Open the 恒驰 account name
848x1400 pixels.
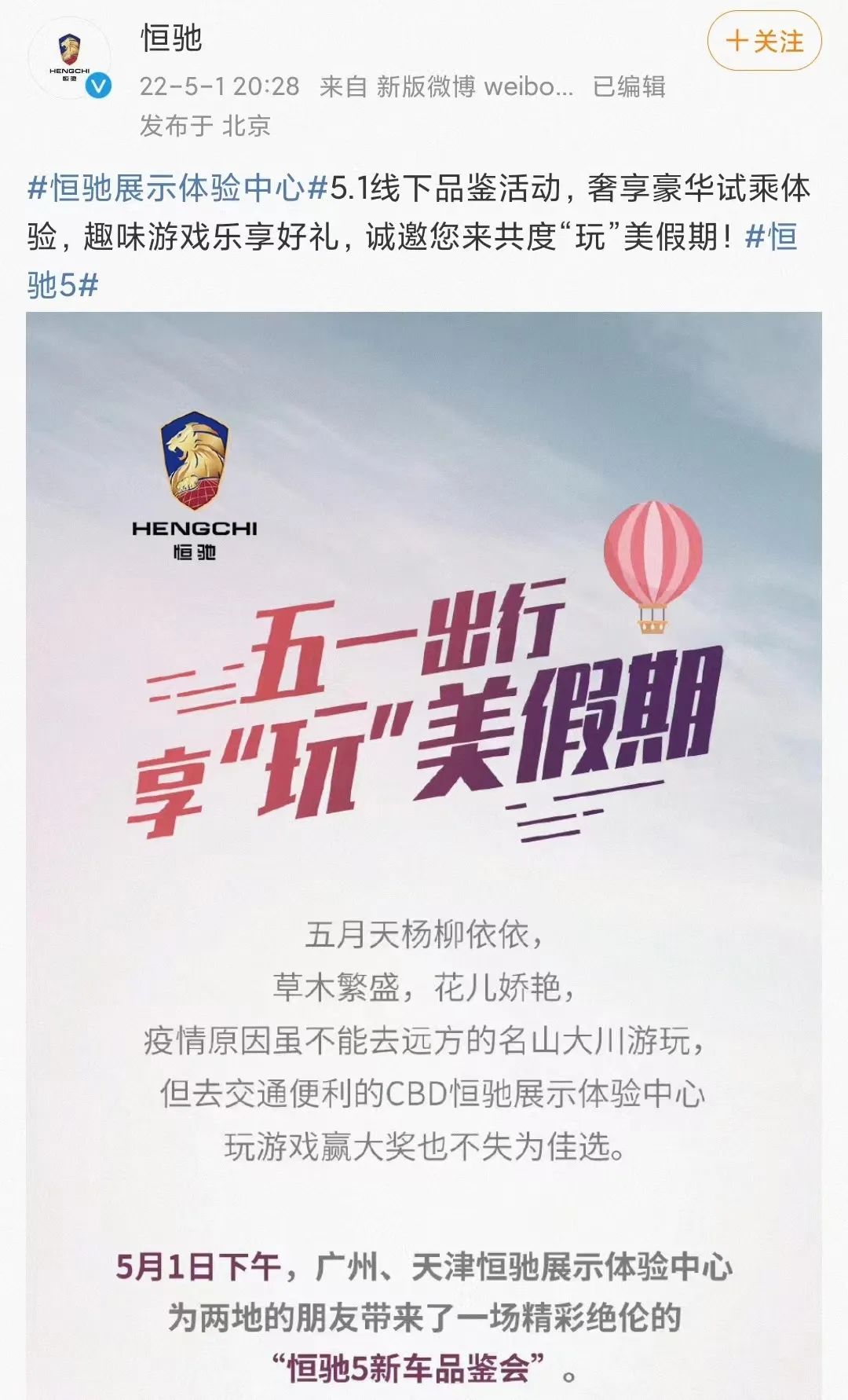coord(171,38)
